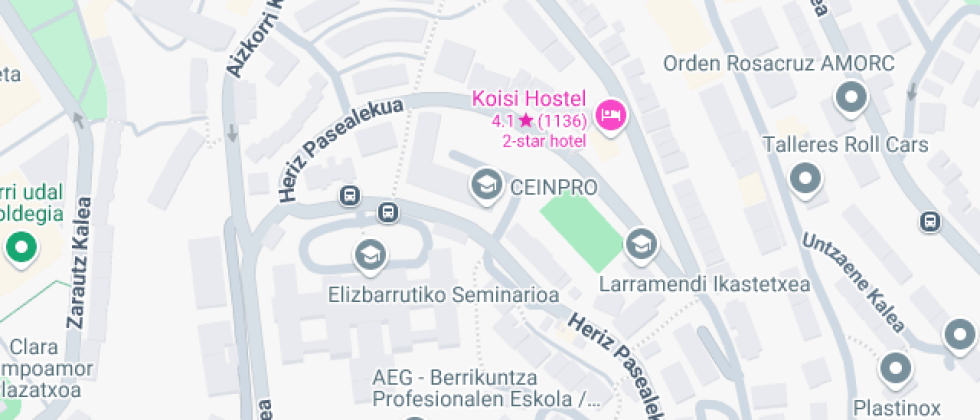Tap the Plastinox place marker
The height and width of the screenshot is (420, 980).
click(x=897, y=369)
